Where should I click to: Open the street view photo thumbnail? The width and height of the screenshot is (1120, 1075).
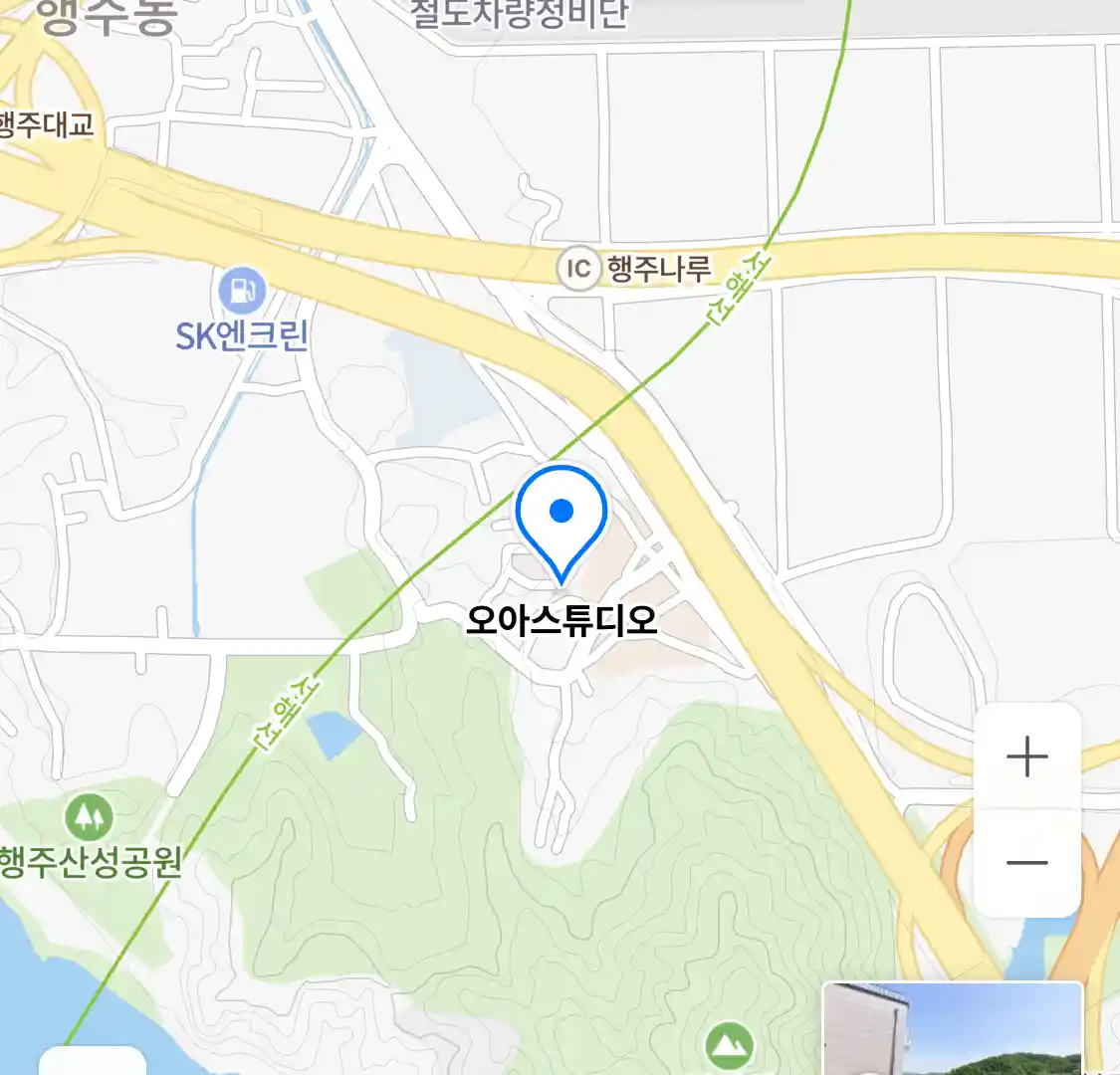(x=953, y=1028)
